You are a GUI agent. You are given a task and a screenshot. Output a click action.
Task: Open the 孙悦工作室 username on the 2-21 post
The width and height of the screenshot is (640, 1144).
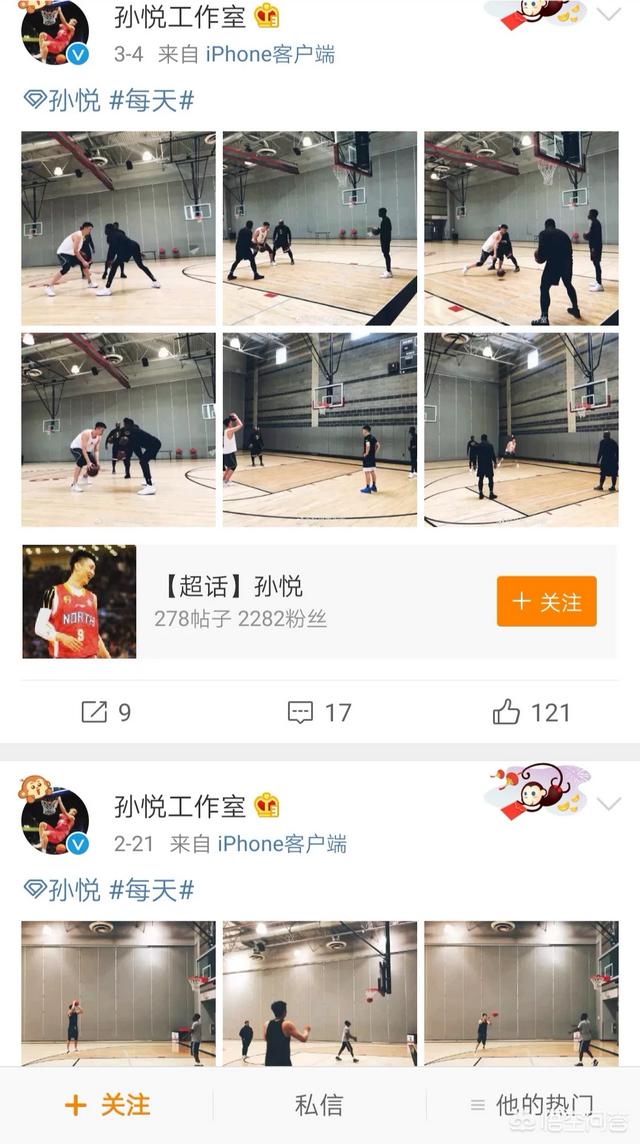[180, 806]
